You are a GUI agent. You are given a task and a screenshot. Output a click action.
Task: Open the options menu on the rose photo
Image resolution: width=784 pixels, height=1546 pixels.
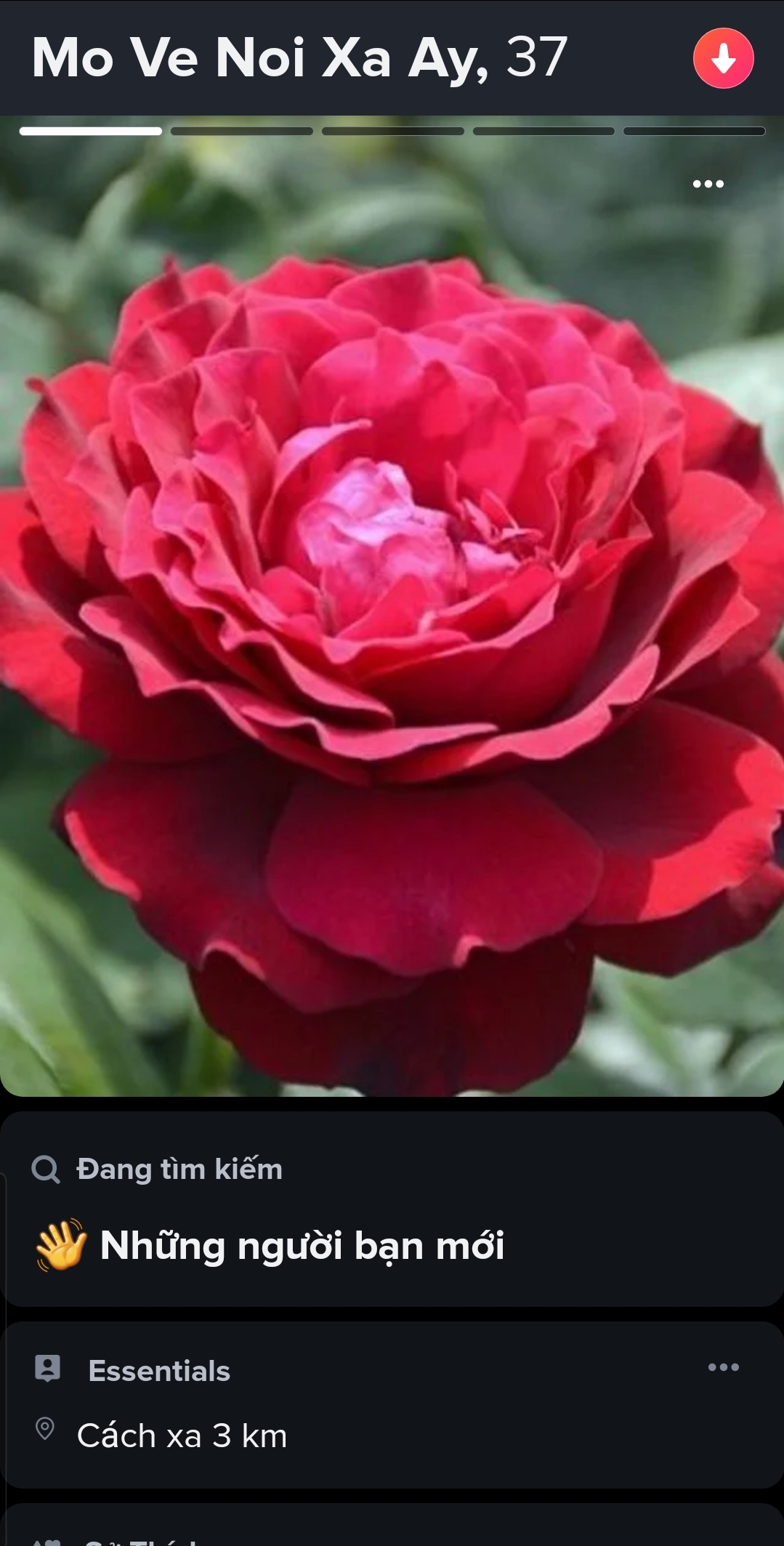(708, 184)
